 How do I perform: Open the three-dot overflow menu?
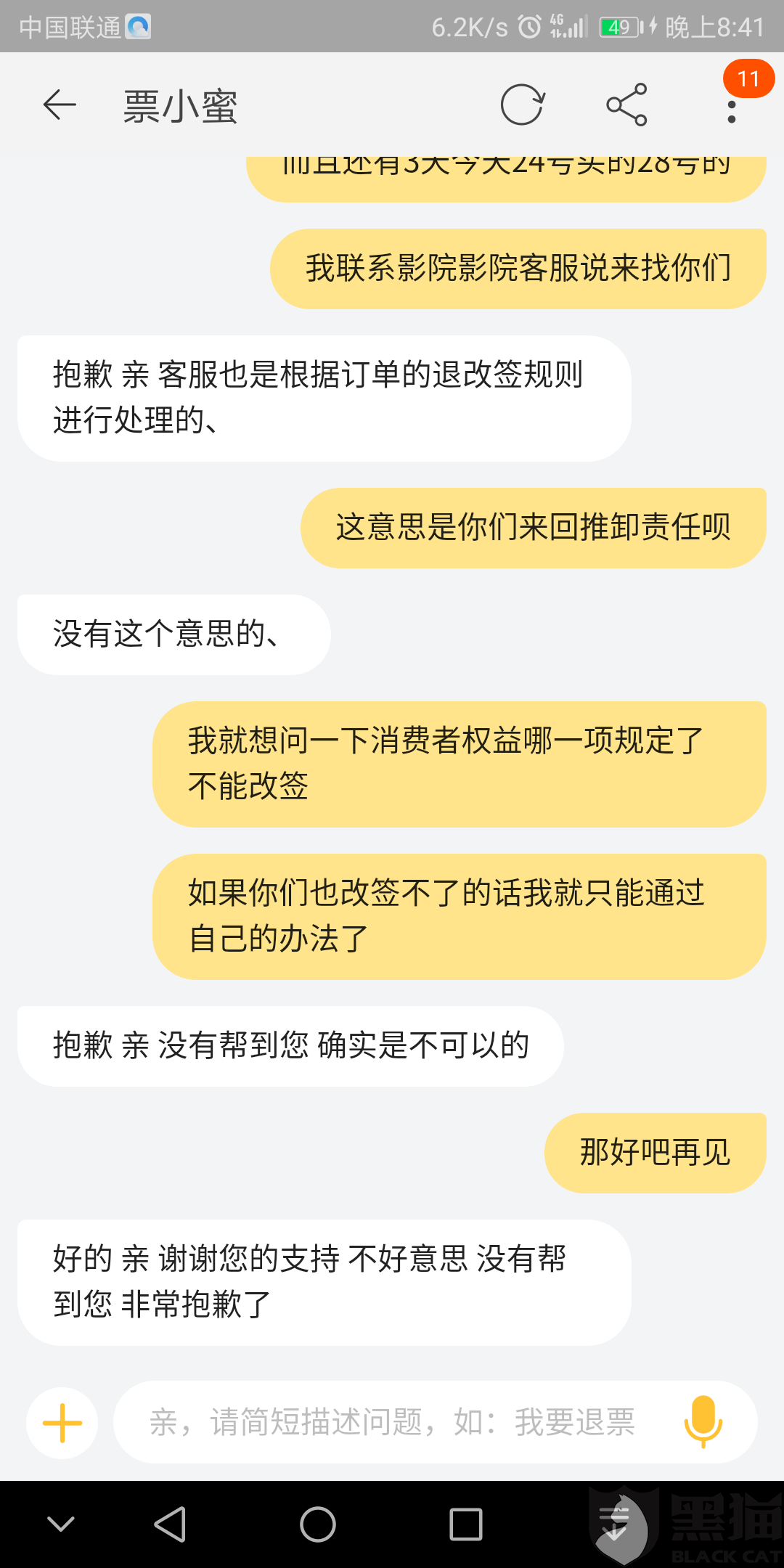(x=732, y=111)
